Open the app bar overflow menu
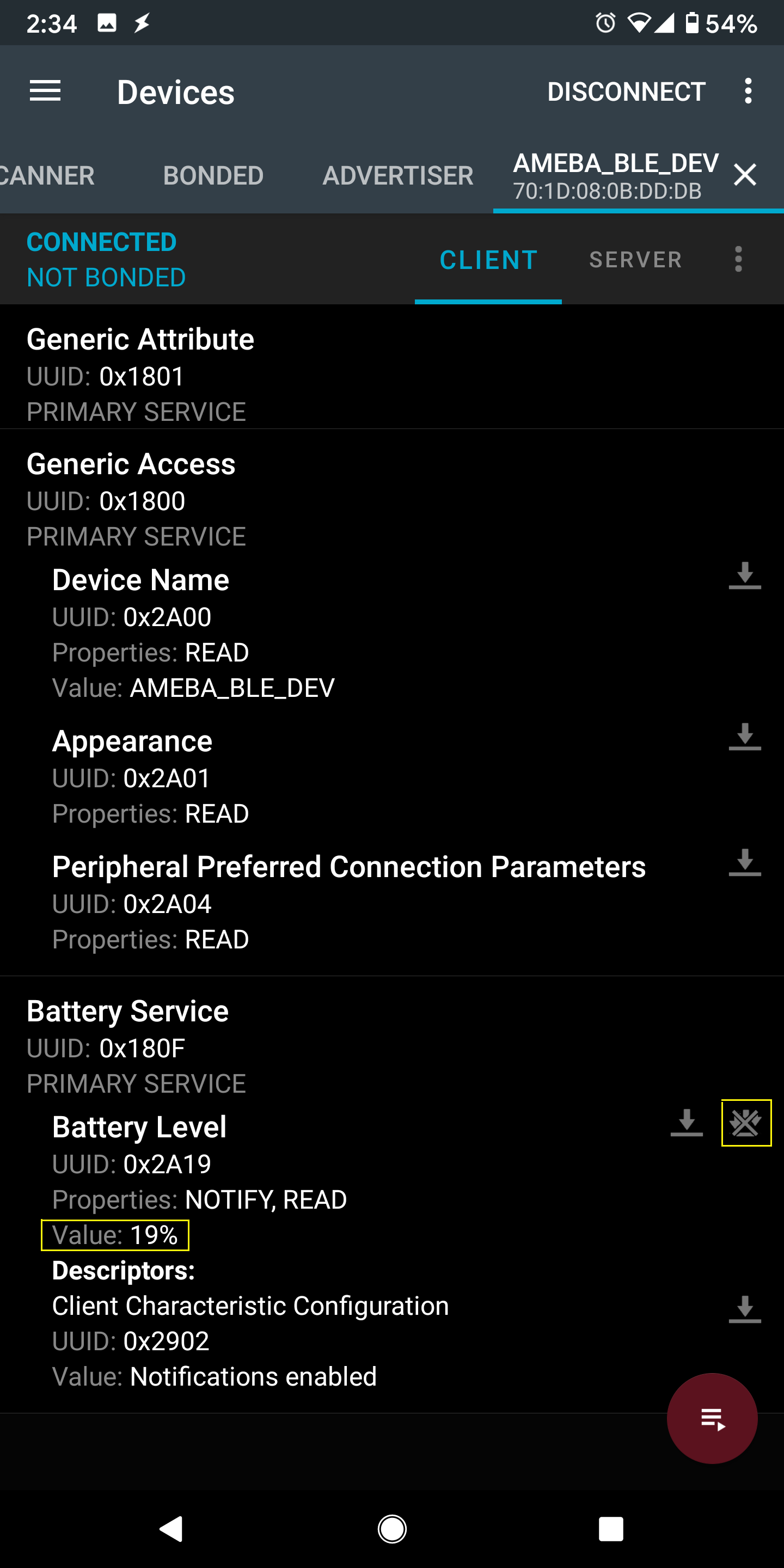This screenshot has height=1568, width=784. pos(748,91)
